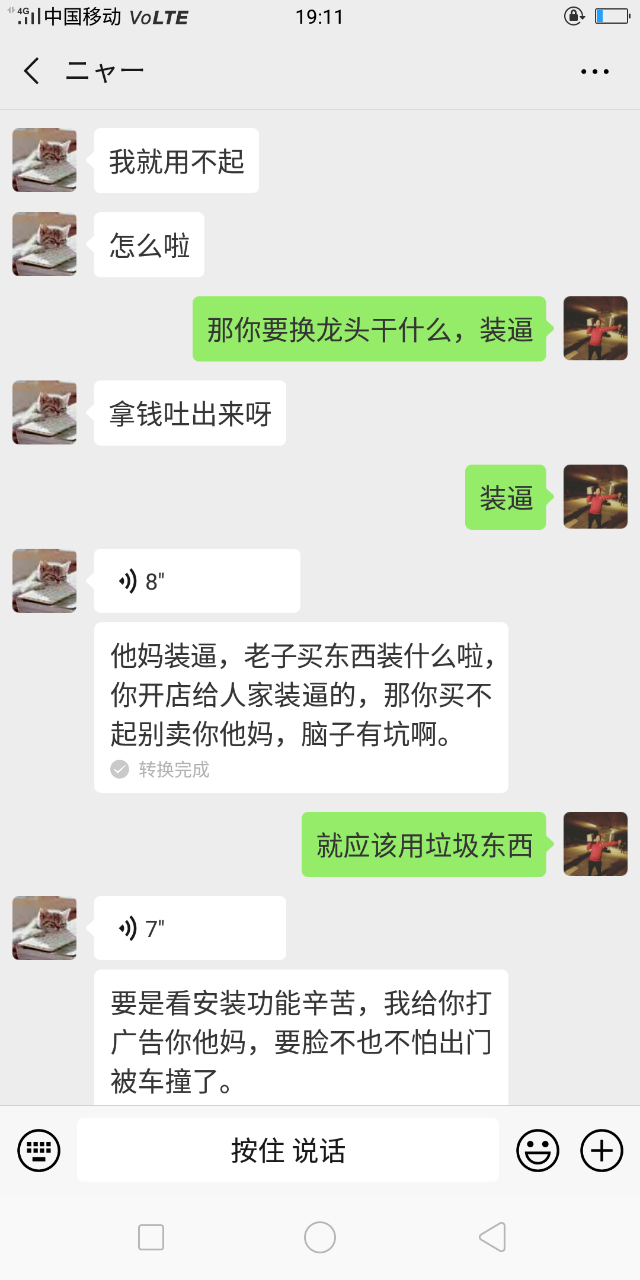Play the 7-second voice message

pyautogui.click(x=190, y=928)
